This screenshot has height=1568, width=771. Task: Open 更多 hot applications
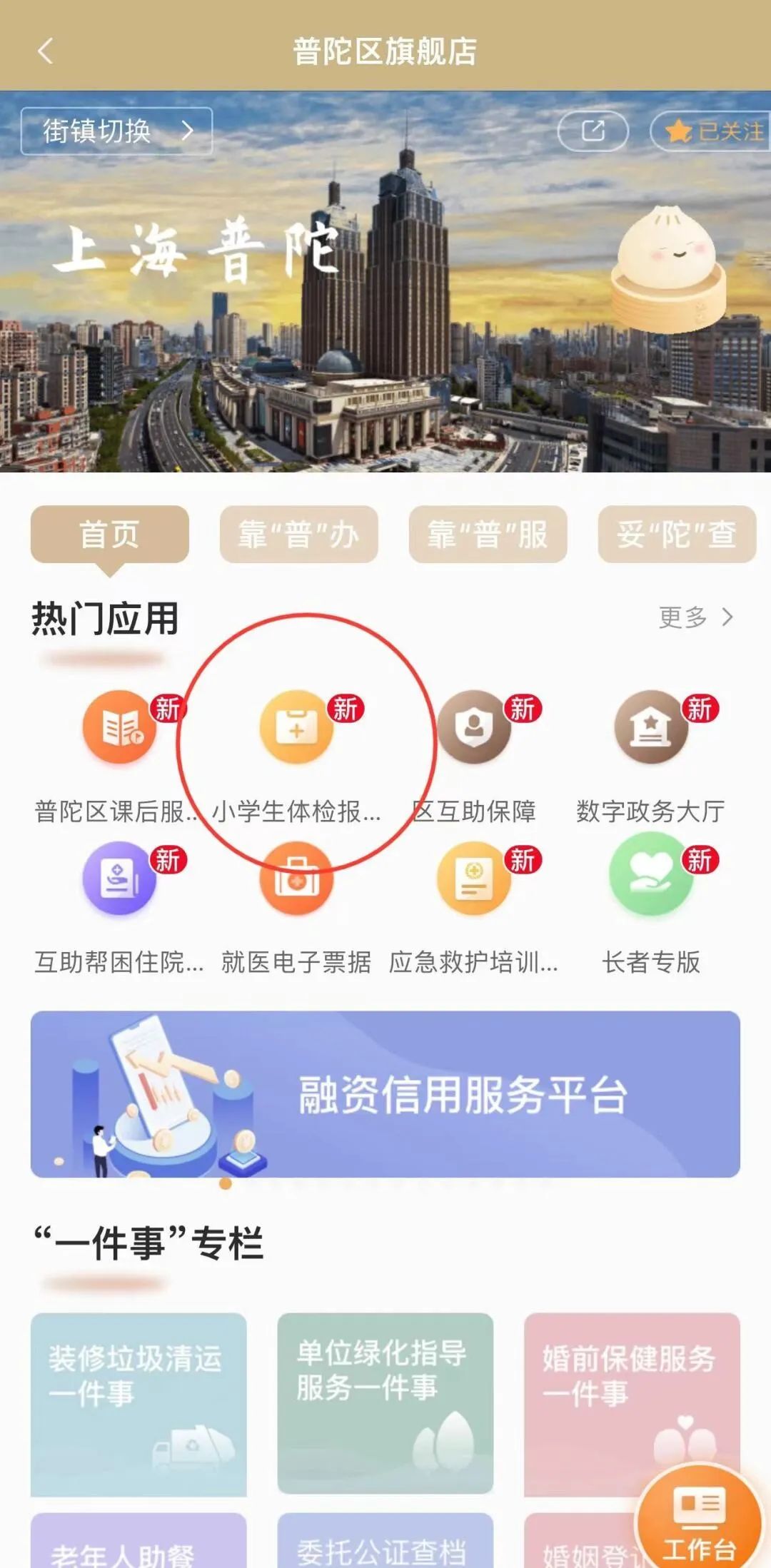pyautogui.click(x=695, y=617)
